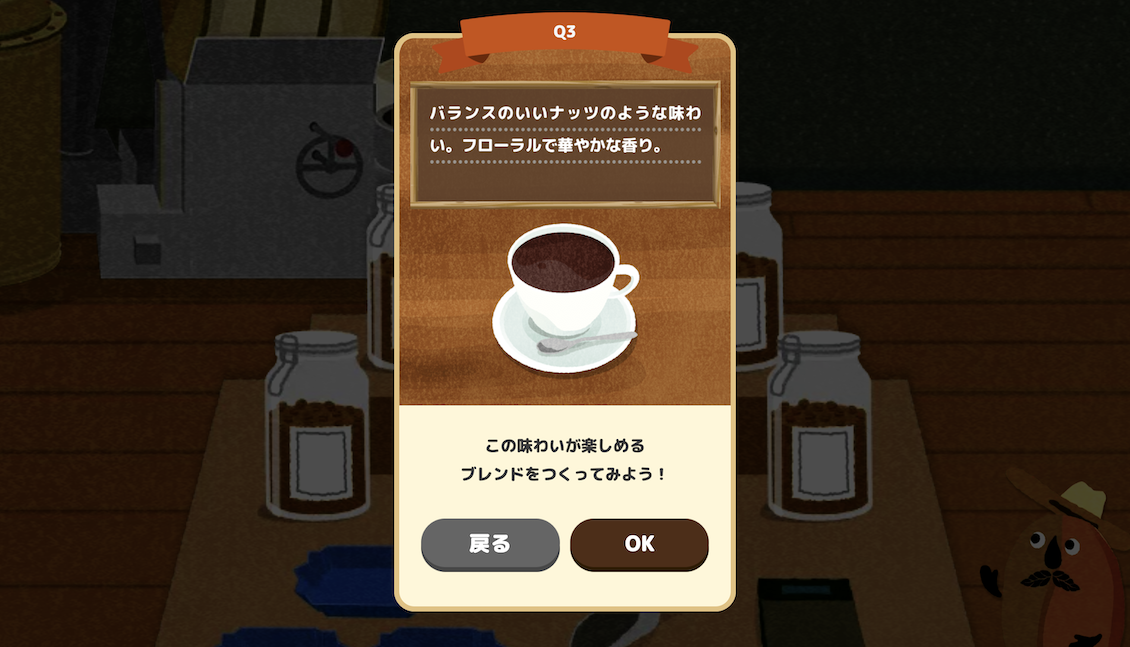Viewport: 1130px width, 647px height.
Task: Confirm with the OK button
Action: tap(639, 544)
